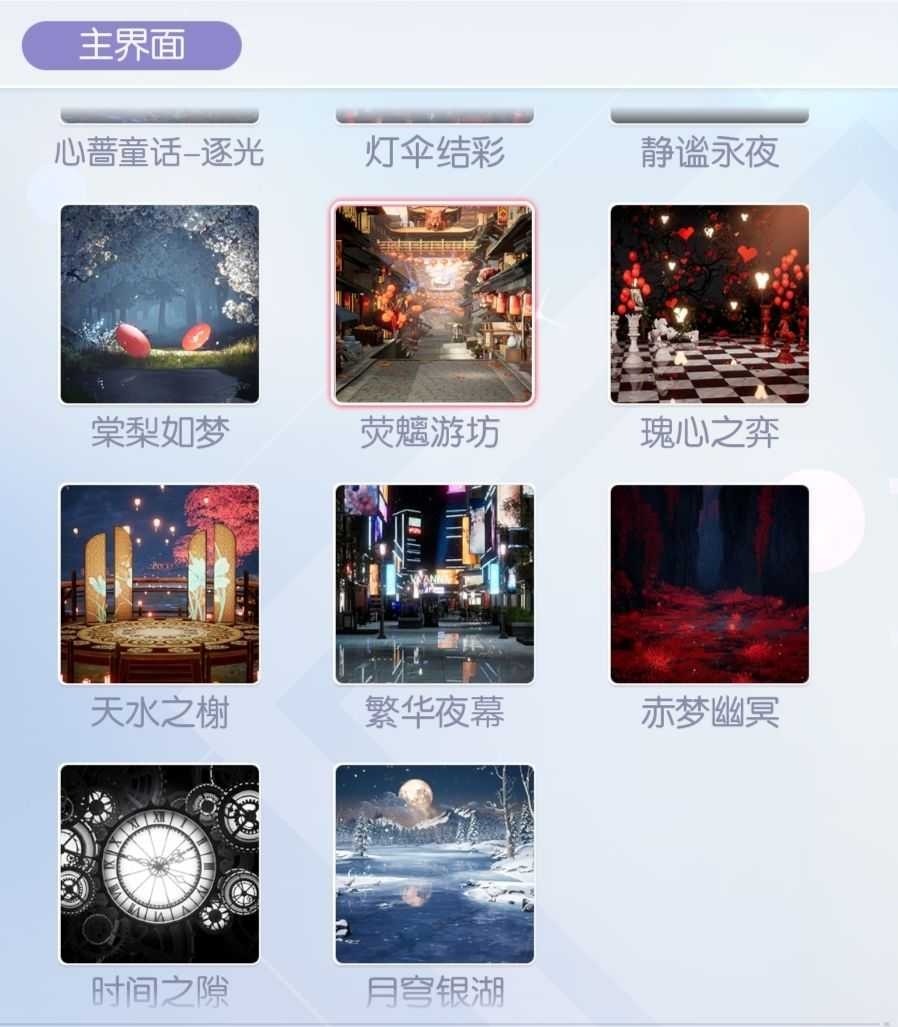The height and width of the screenshot is (1027, 898).
Task: Pick the 赤梦幽冥 scene
Action: click(x=709, y=584)
